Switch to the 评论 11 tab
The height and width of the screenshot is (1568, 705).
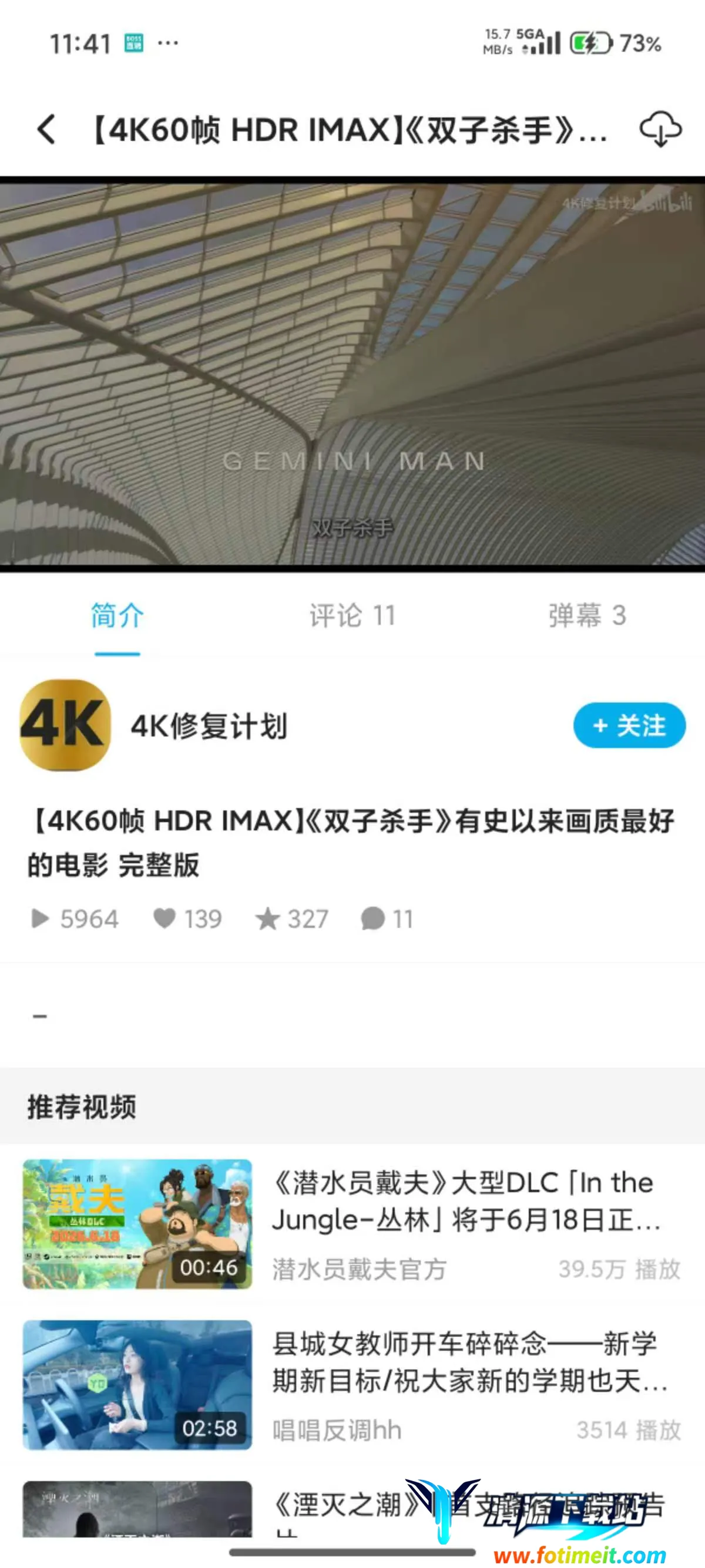click(352, 615)
